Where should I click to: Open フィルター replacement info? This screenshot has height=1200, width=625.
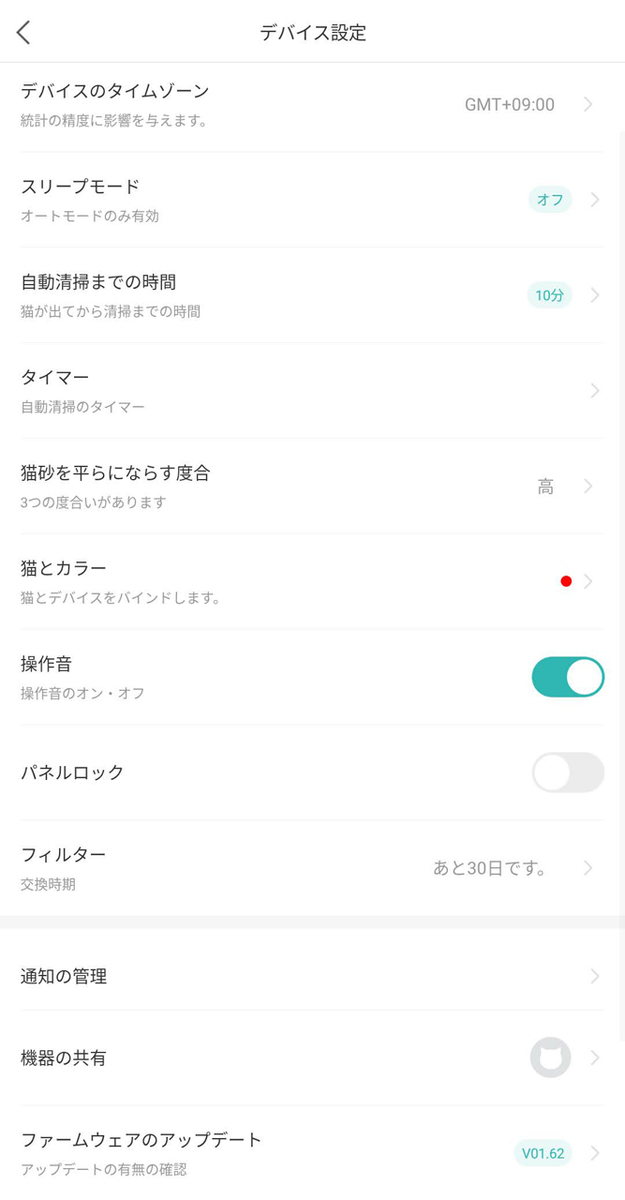[x=312, y=868]
